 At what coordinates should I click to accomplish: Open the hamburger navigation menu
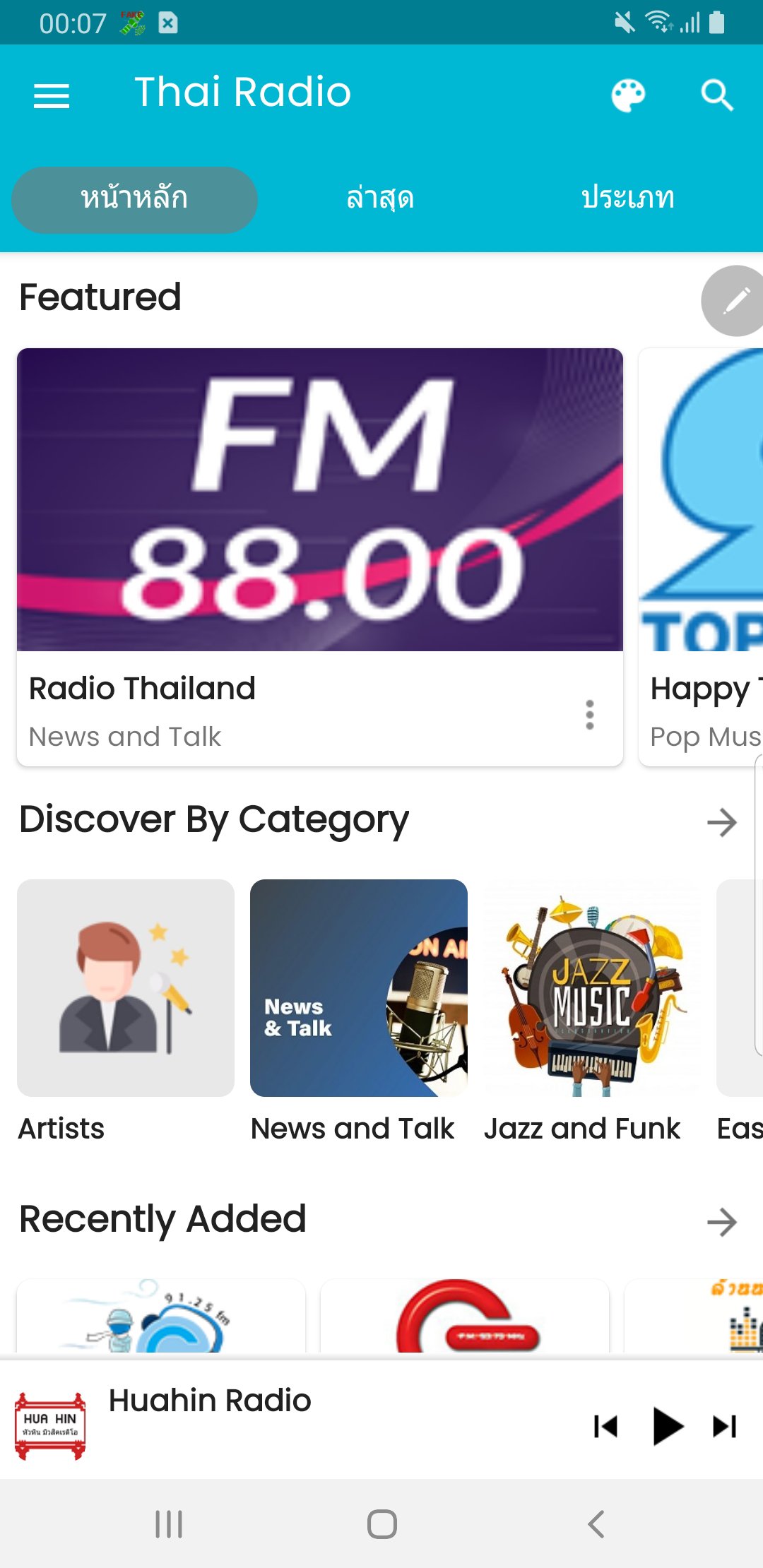click(52, 95)
